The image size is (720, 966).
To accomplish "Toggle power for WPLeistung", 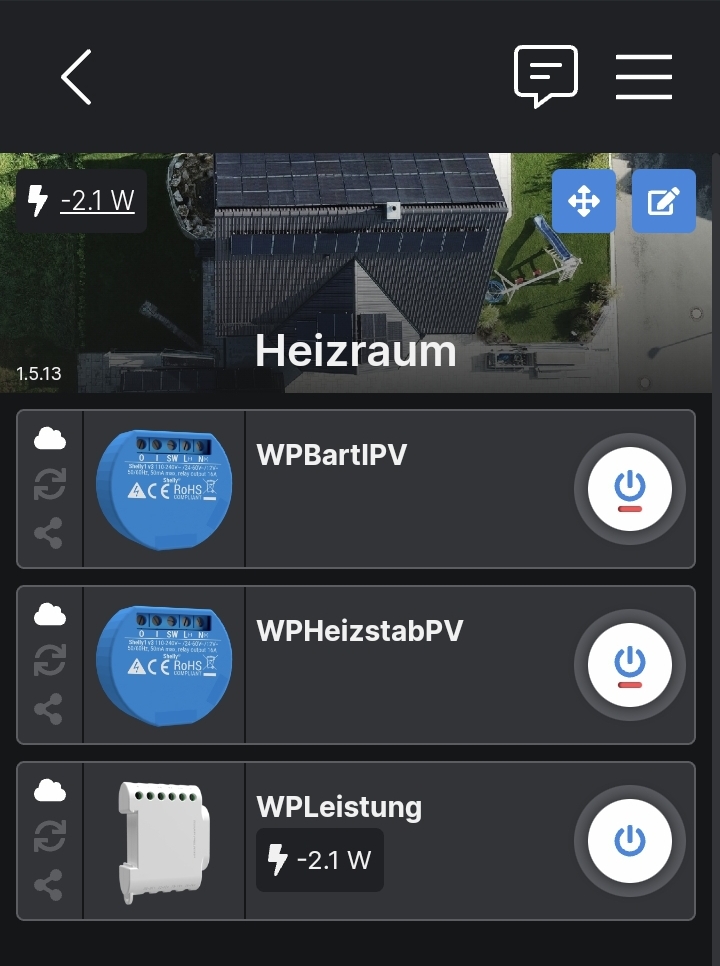I will point(629,841).
